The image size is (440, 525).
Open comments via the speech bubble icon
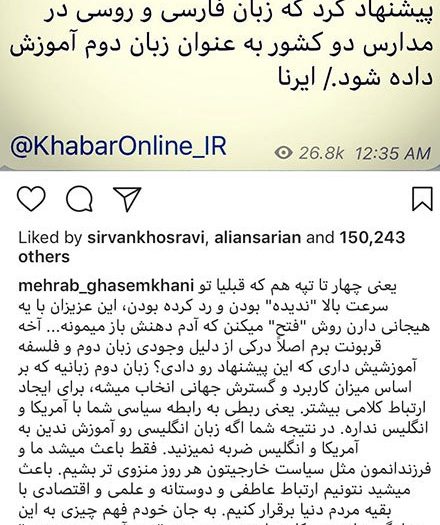79,199
